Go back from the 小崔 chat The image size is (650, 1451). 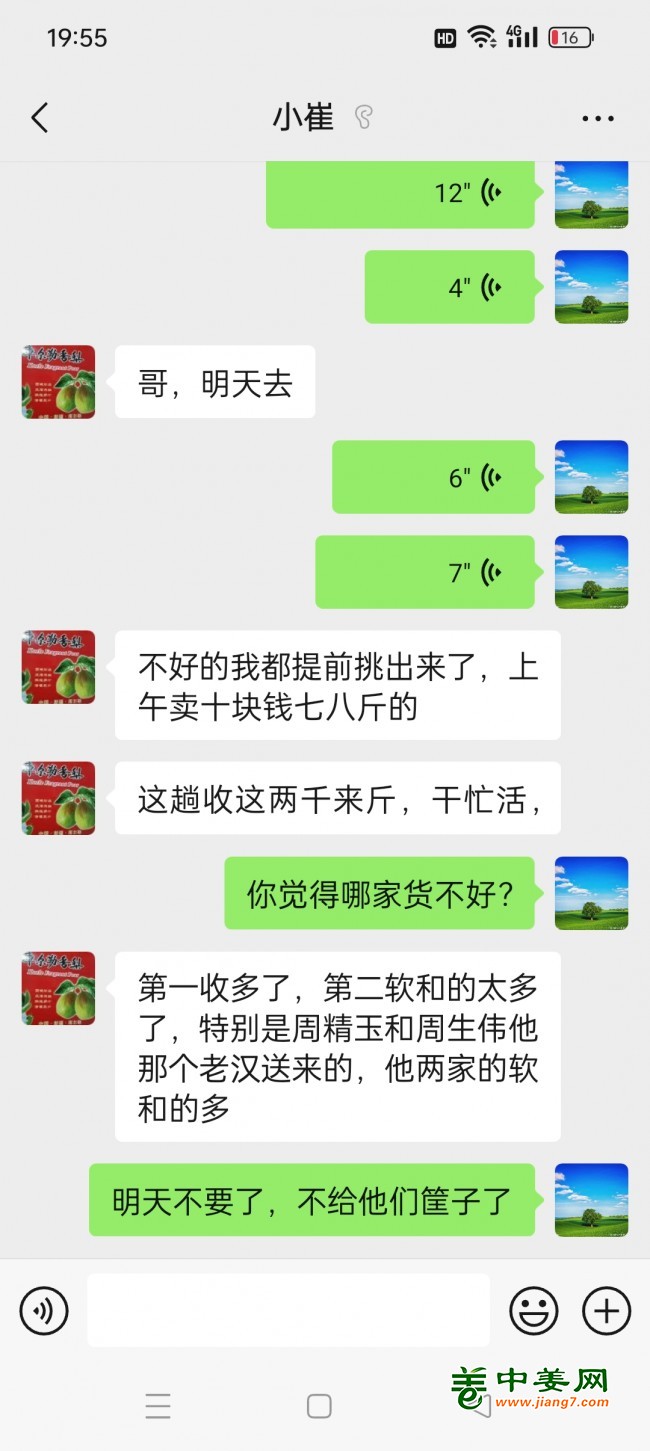tap(40, 118)
